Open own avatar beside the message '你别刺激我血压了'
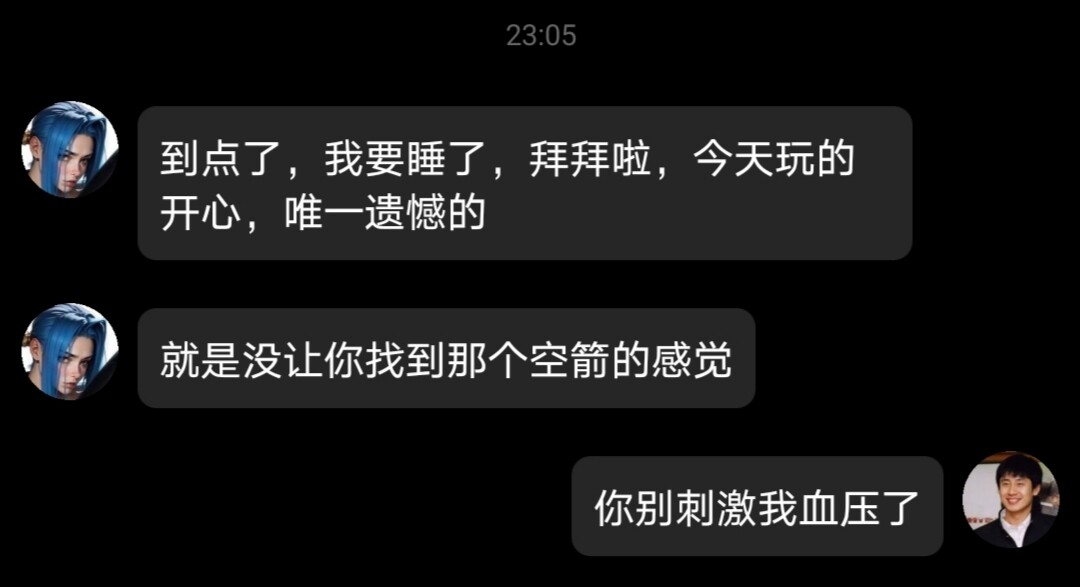1080x587 pixels. coord(1010,500)
